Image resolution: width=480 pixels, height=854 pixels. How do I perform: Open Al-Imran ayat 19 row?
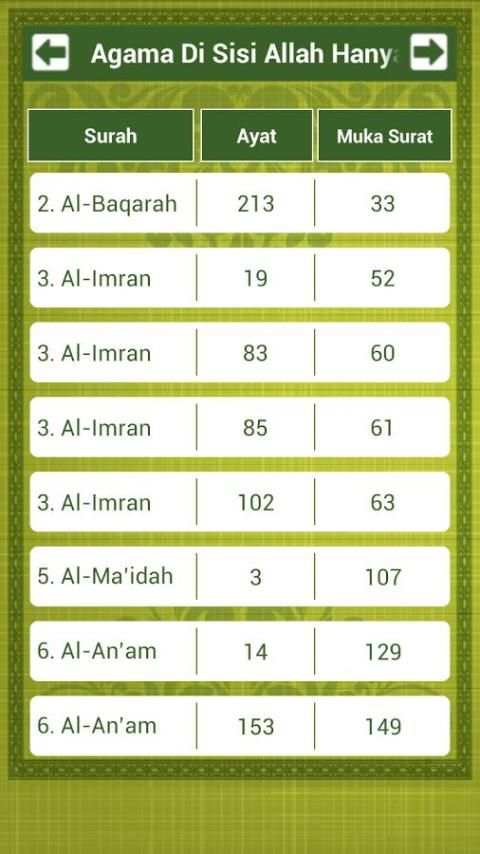240,278
